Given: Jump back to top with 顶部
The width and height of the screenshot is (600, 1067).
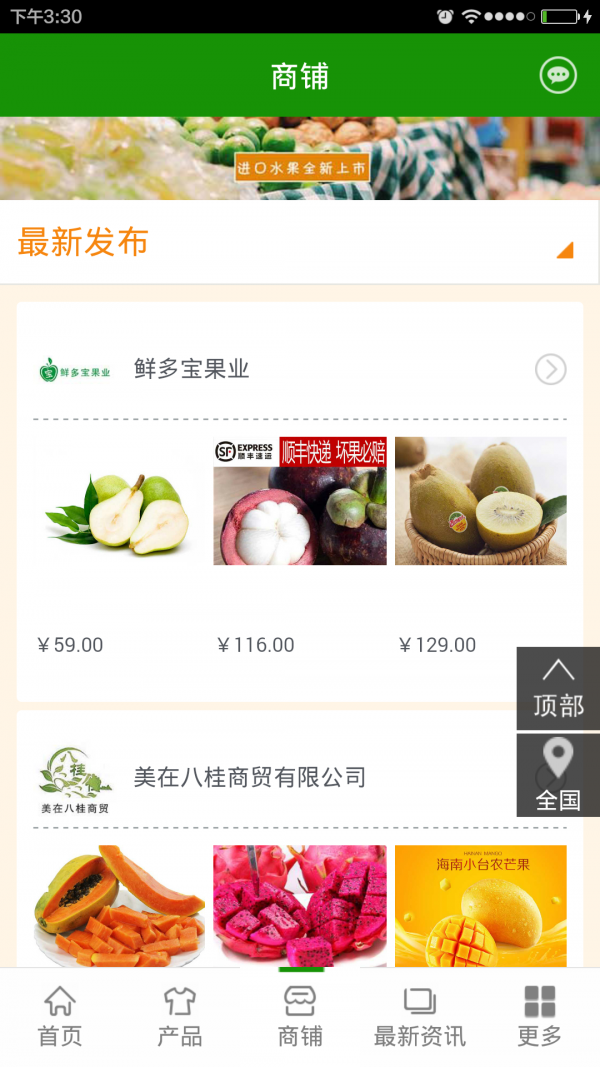Looking at the screenshot, I should tap(558, 688).
